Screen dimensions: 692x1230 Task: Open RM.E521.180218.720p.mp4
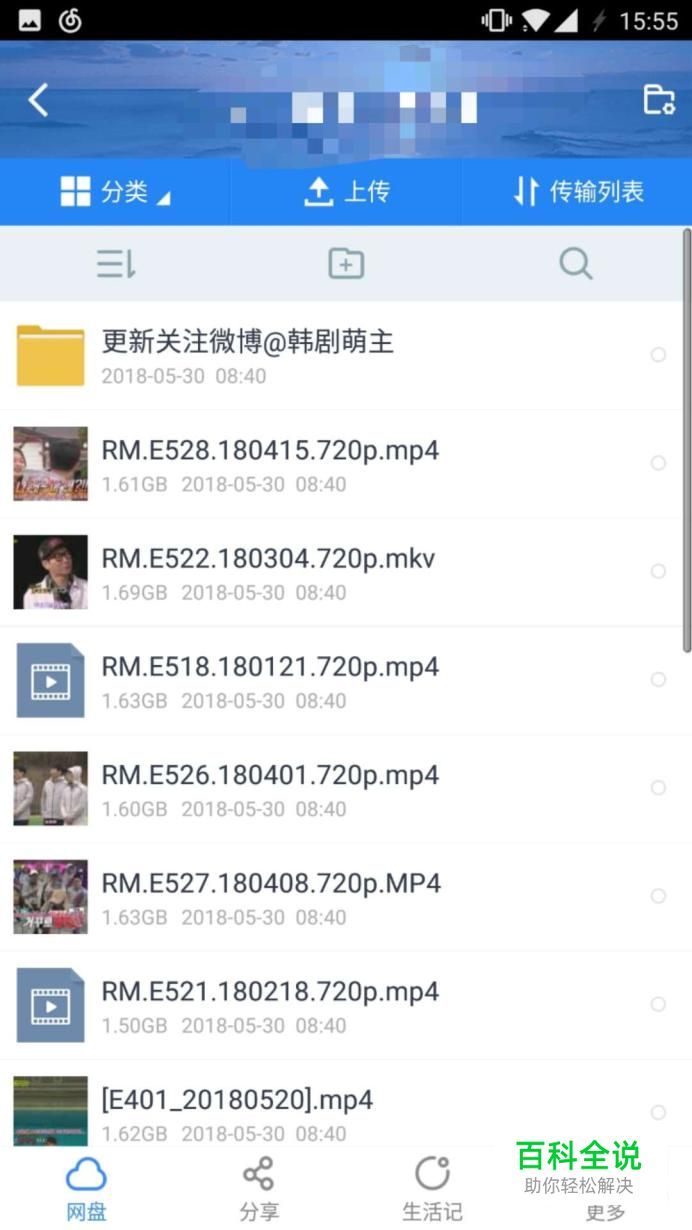tap(346, 1005)
